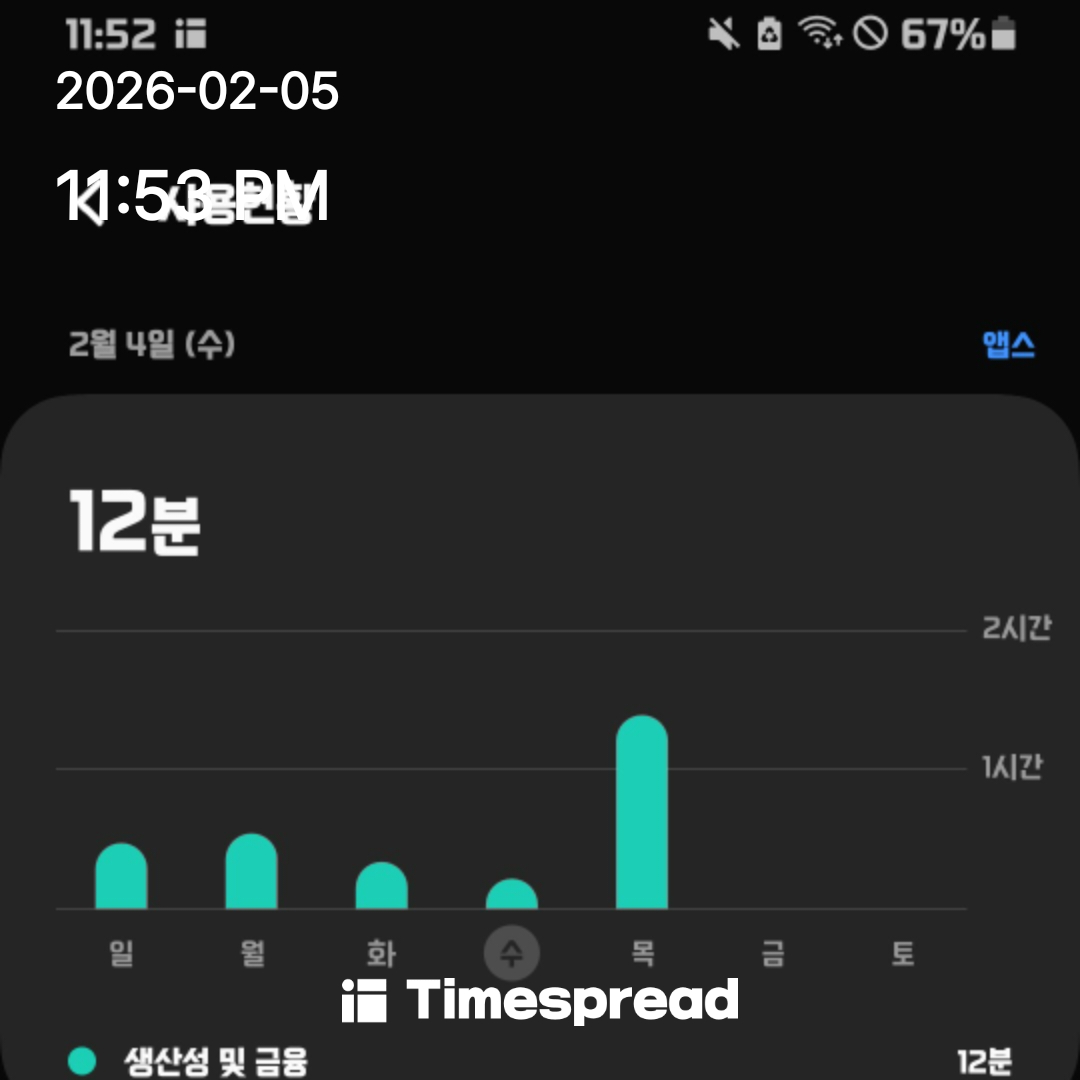The image size is (1080, 1080).
Task: Select 일 in the weekly chart
Action: tap(121, 953)
